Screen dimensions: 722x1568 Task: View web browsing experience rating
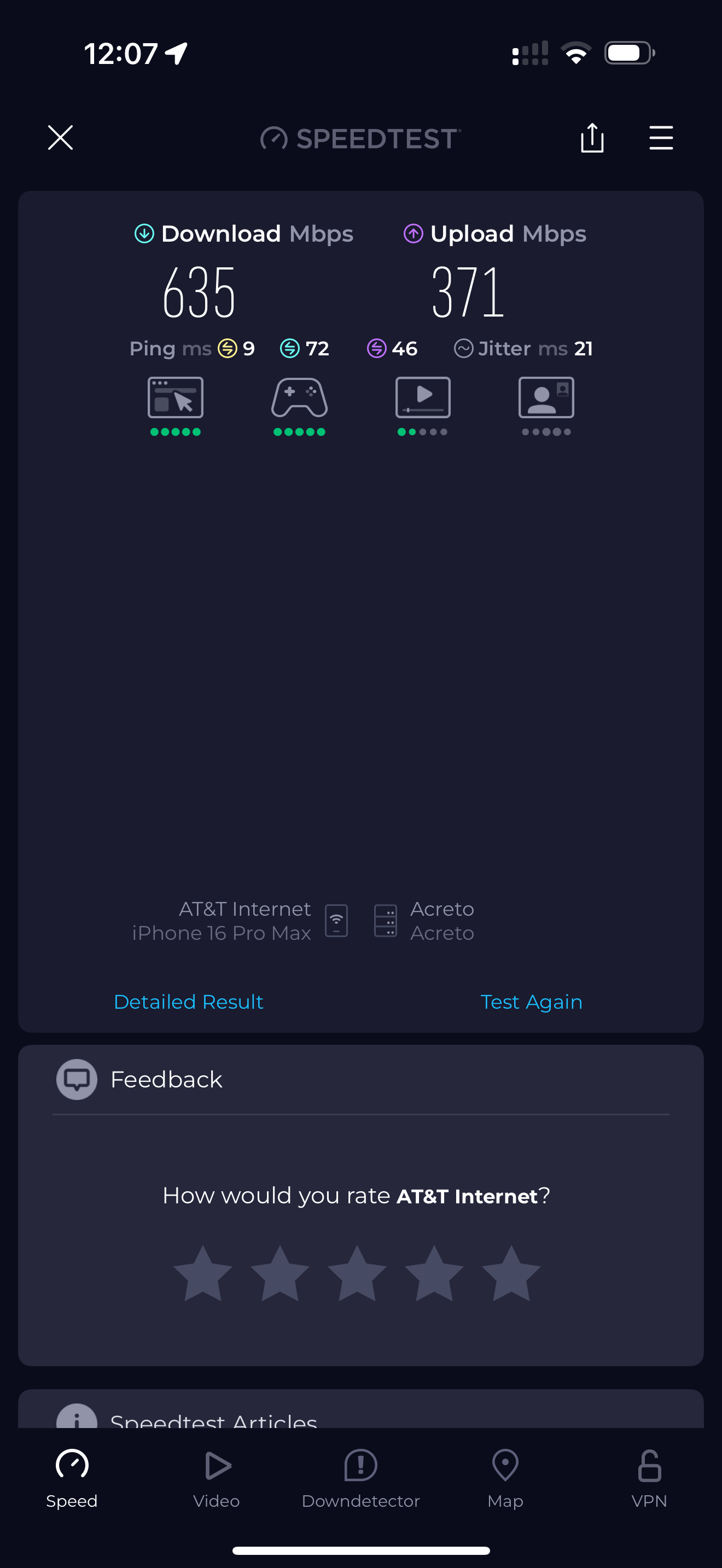coord(176,406)
